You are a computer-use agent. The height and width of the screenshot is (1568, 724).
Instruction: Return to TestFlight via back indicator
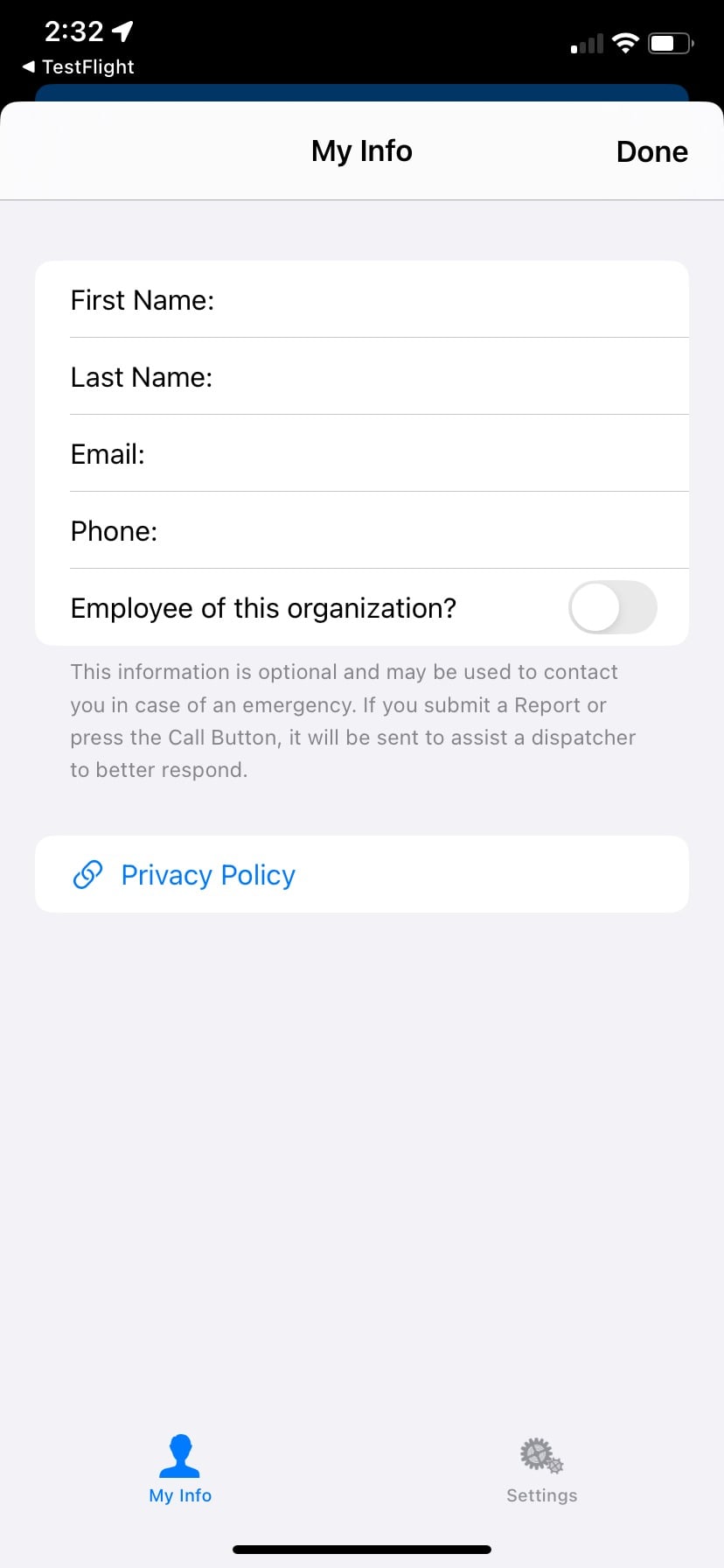79,66
